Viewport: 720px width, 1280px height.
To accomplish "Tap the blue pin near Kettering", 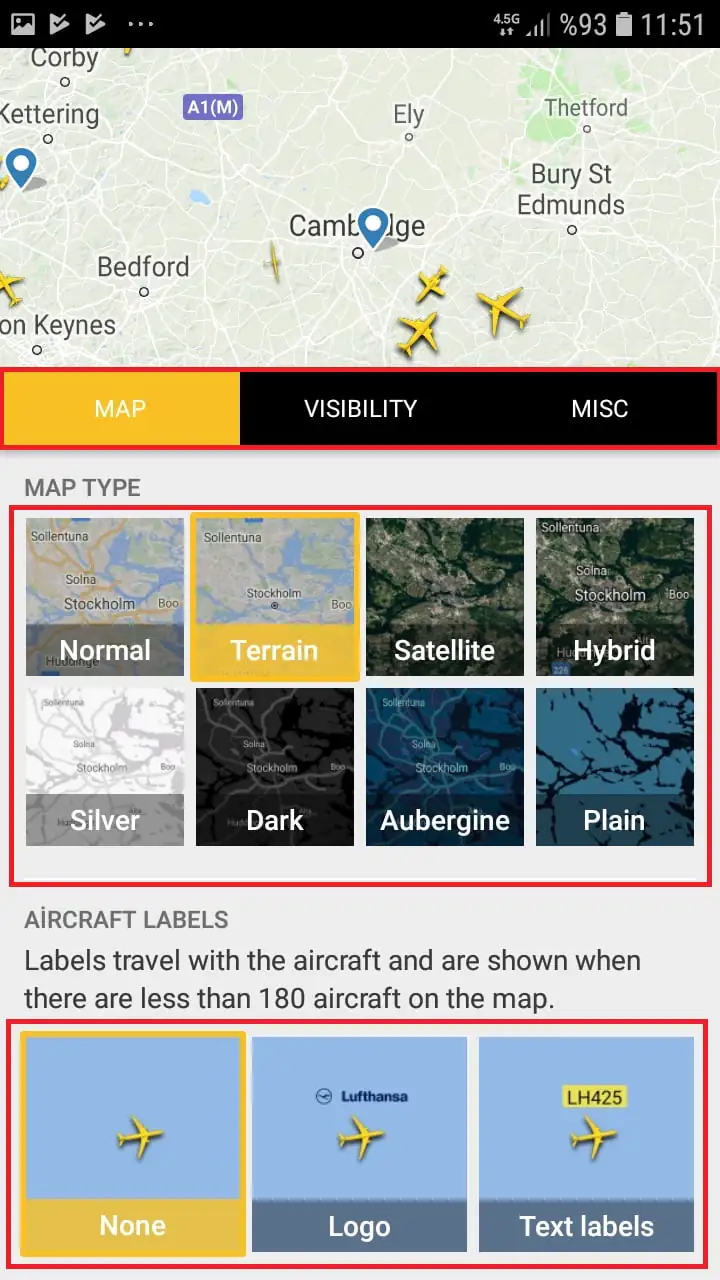I will (21, 164).
